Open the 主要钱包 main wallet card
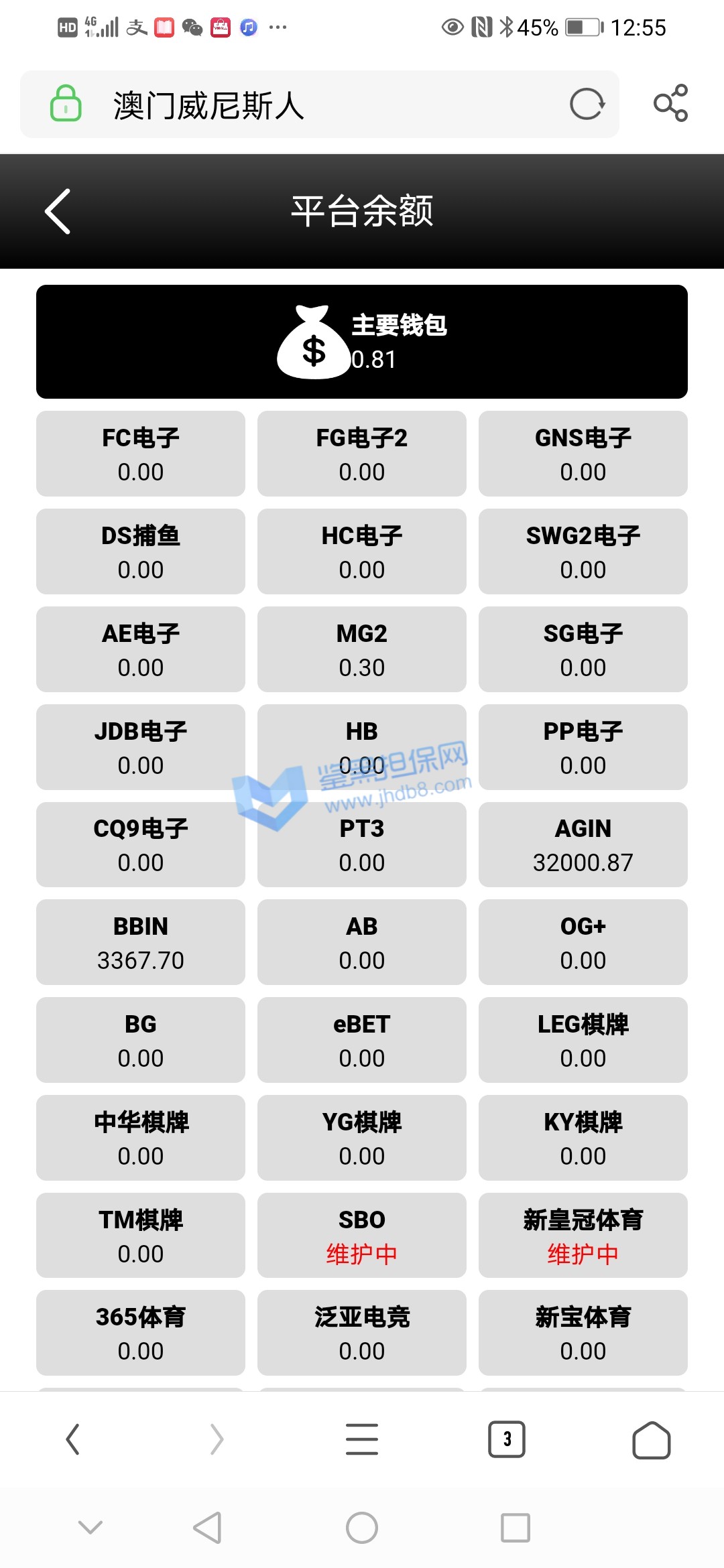Screen dimensions: 724x1568 coord(362,342)
